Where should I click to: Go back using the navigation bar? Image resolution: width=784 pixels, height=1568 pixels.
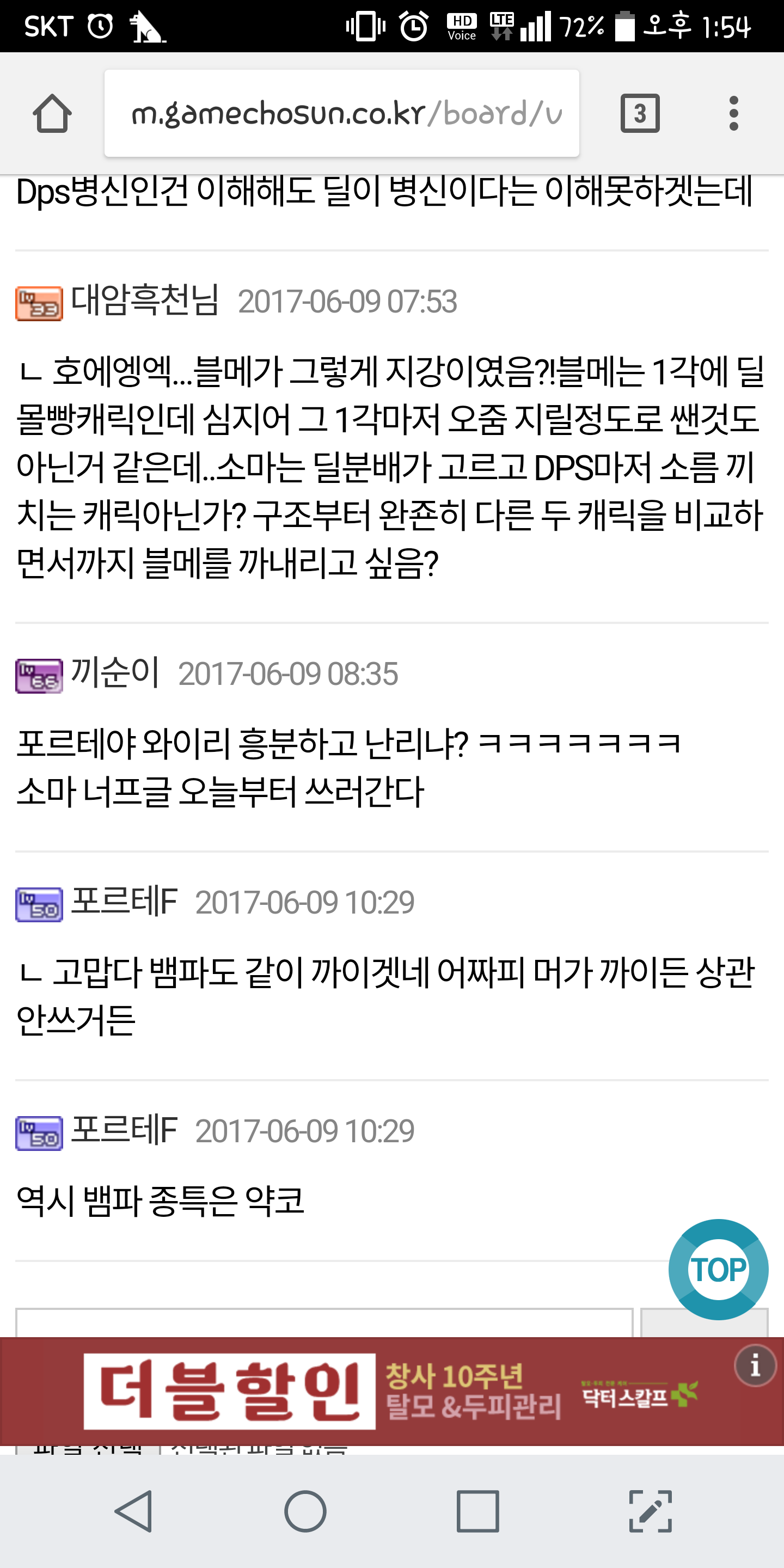click(x=133, y=1511)
